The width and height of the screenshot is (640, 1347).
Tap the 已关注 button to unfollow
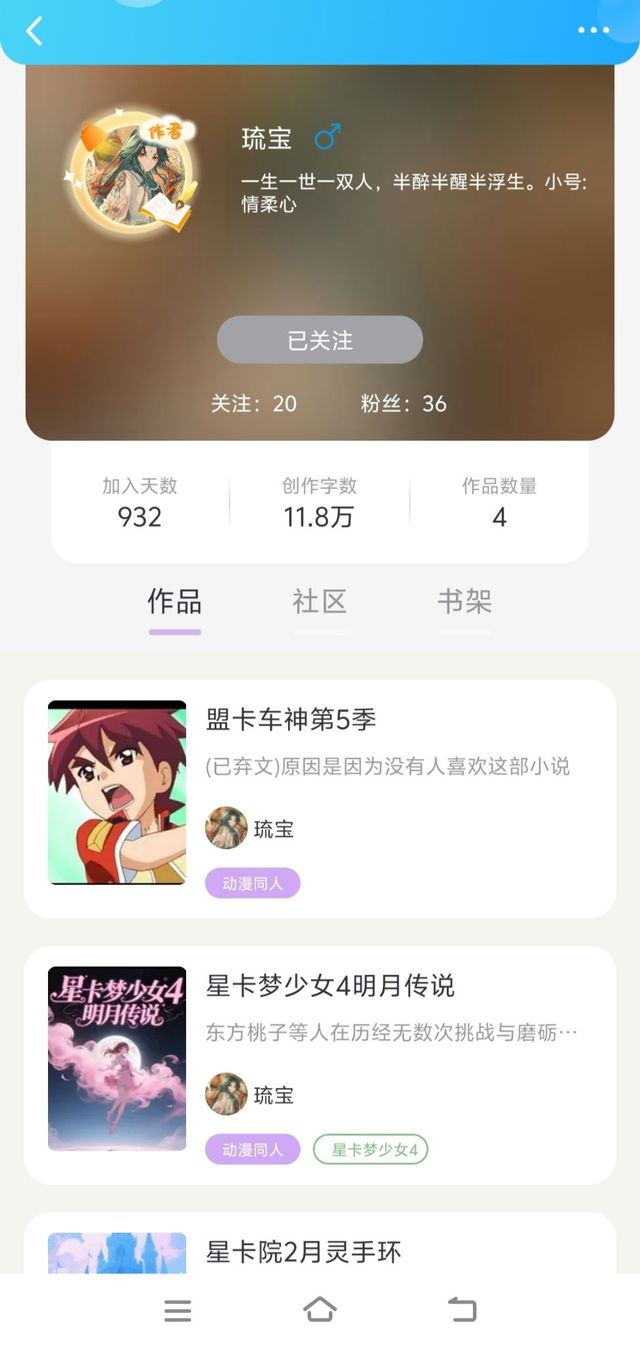320,340
